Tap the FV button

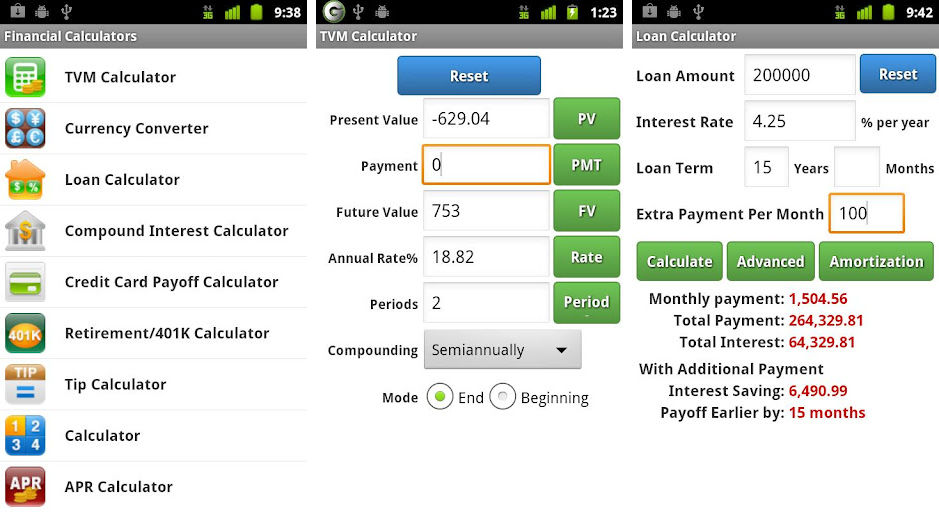pos(586,211)
